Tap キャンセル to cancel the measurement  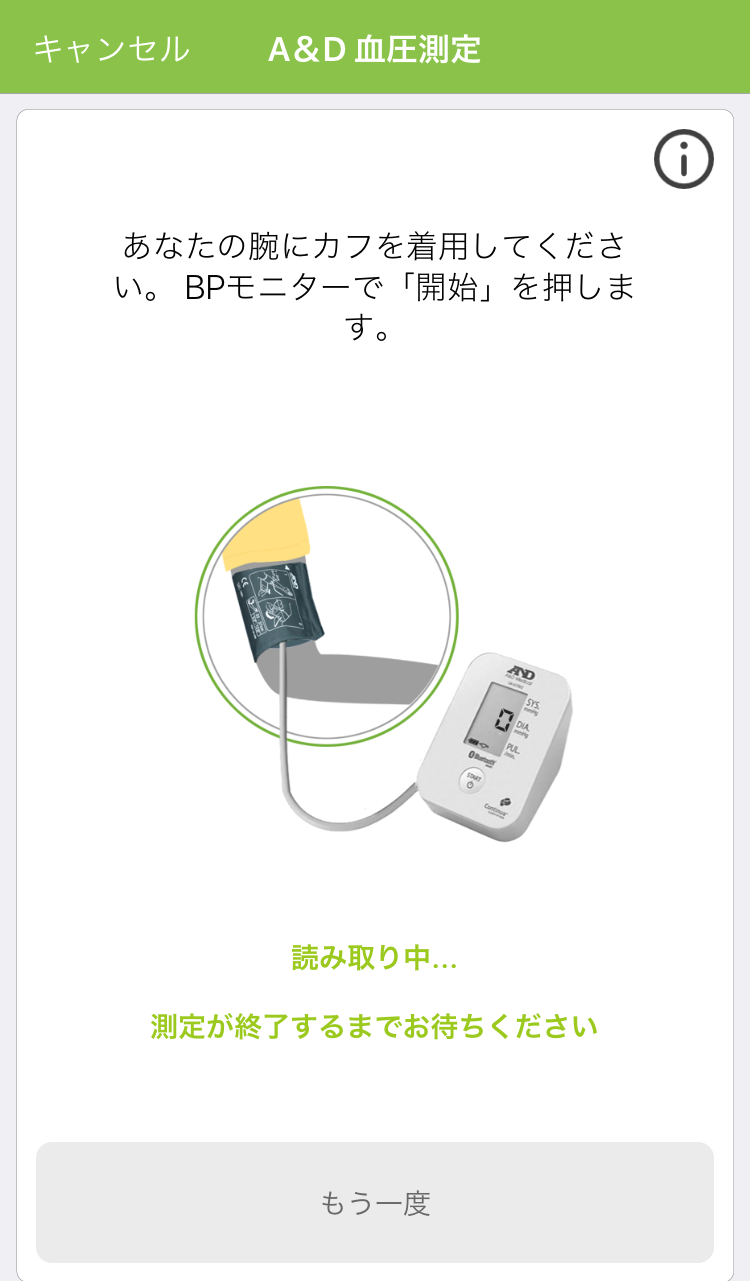(x=111, y=49)
